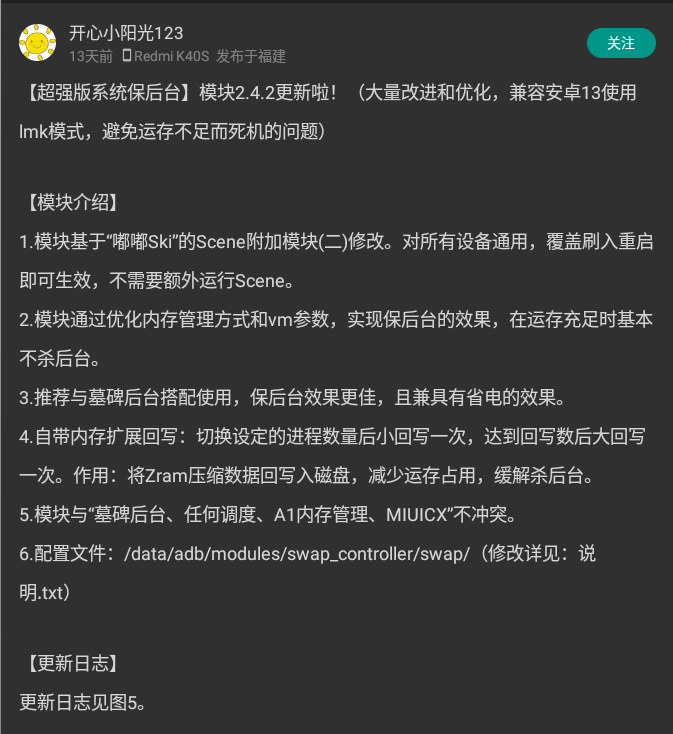Open the sun avatar of 开心小阳光123
673x734 pixels.
37,43
